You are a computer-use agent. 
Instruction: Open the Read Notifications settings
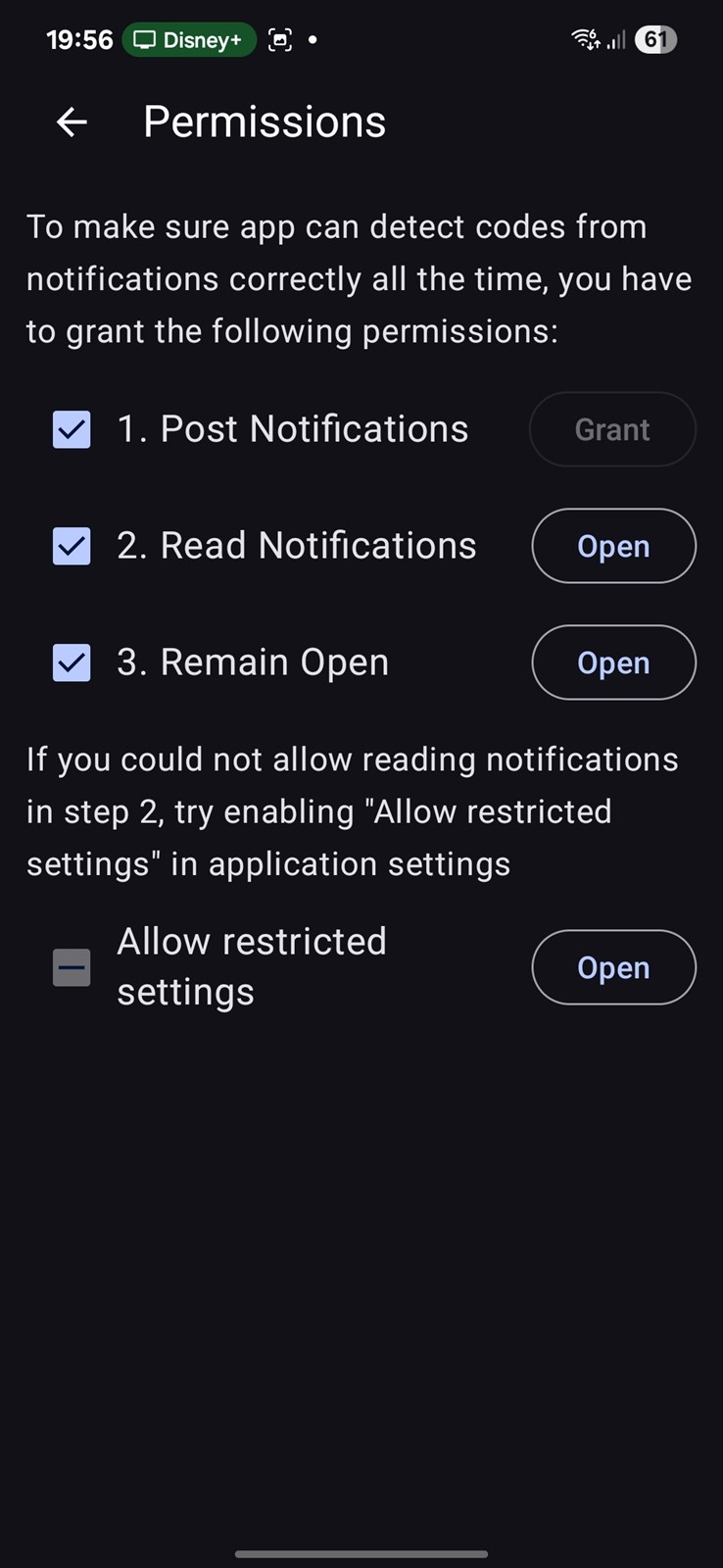tap(613, 546)
